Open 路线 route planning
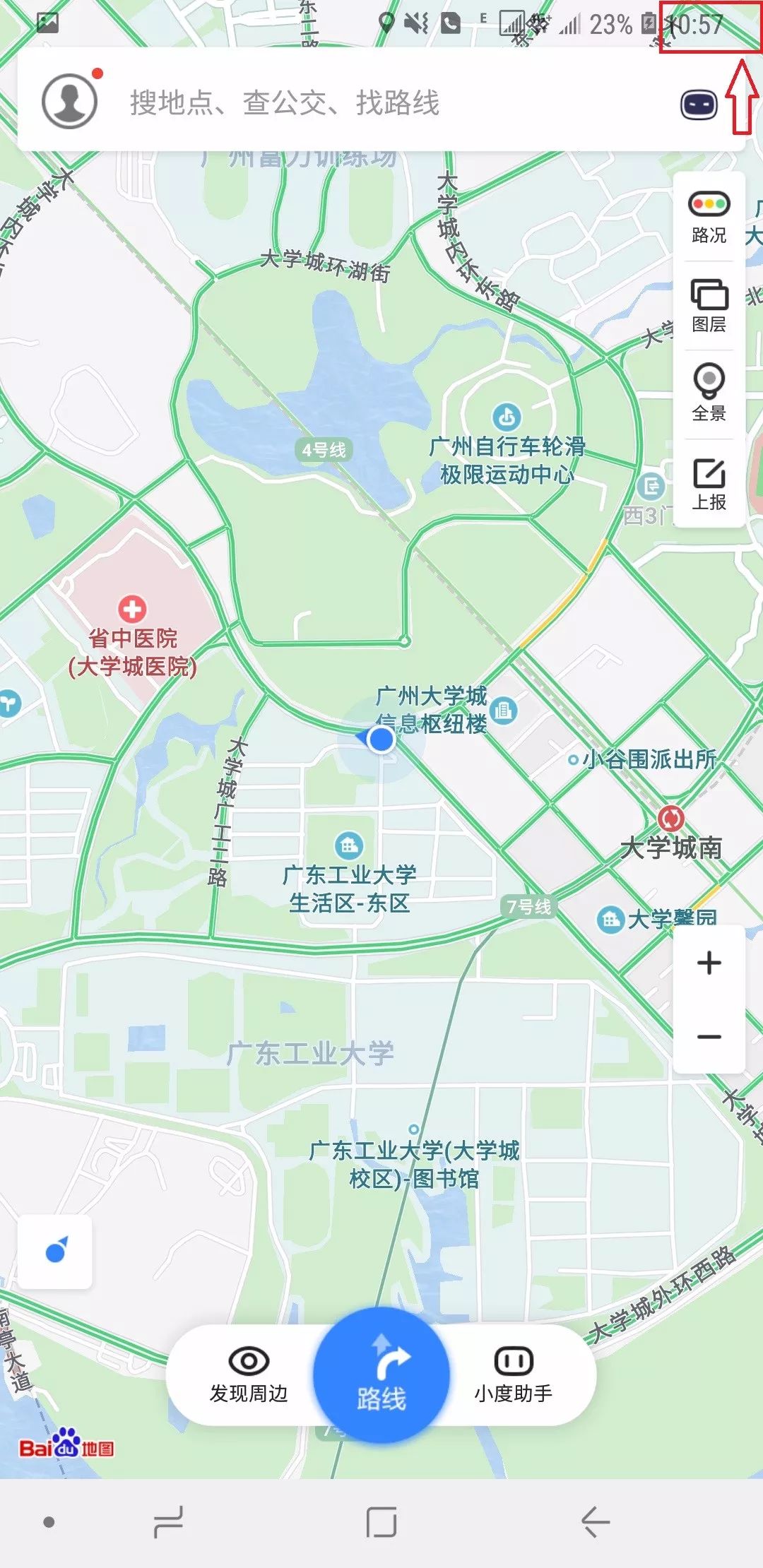The width and height of the screenshot is (763, 1568). pos(381,1376)
